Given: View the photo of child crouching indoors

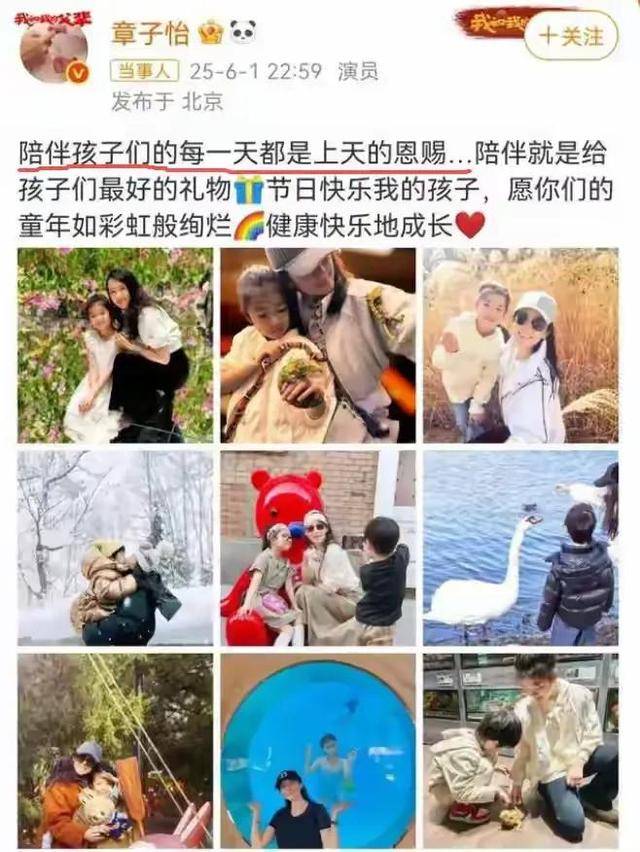Looking at the screenshot, I should [x=520, y=750].
